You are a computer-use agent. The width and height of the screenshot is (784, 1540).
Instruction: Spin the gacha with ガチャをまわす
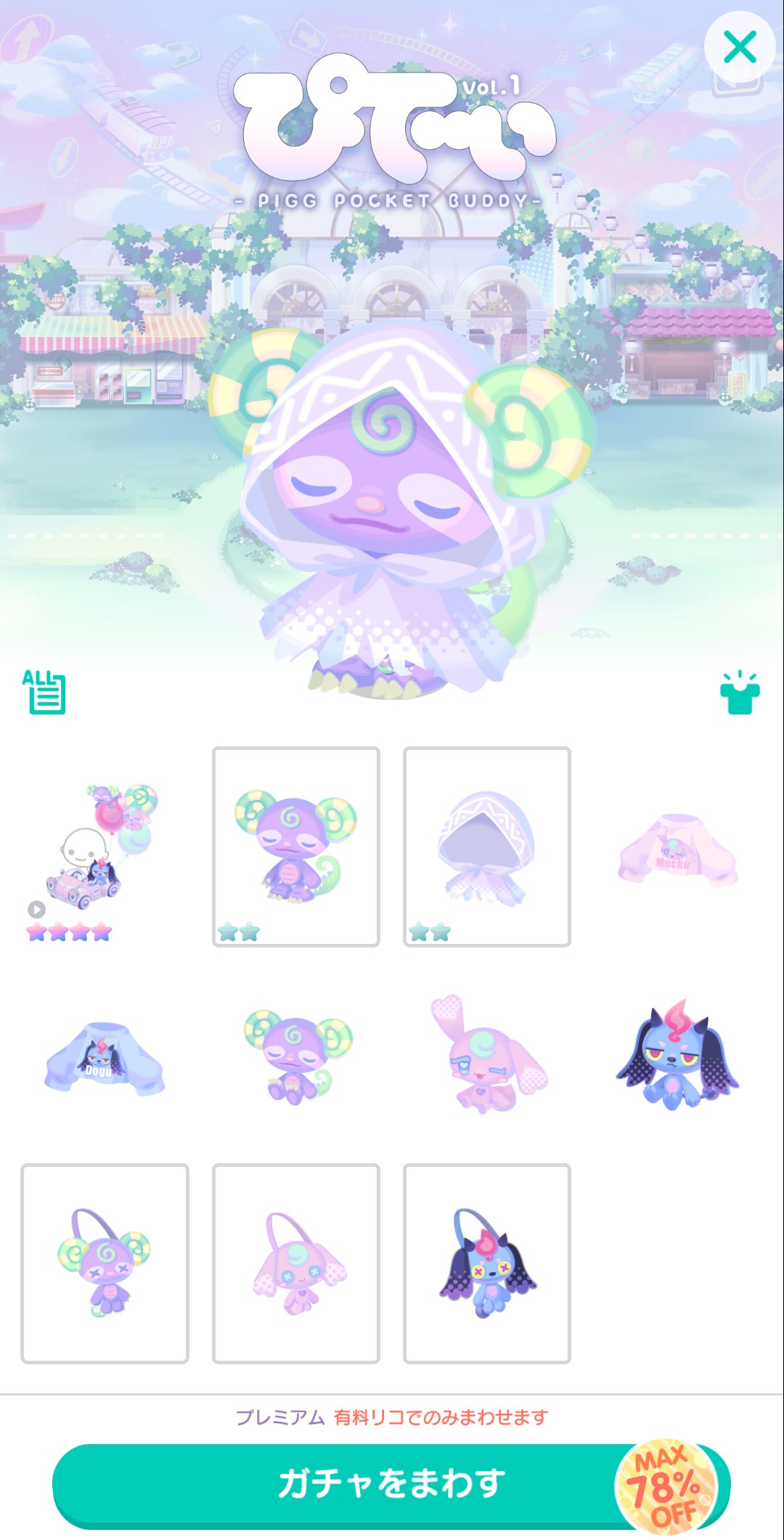(392, 1483)
